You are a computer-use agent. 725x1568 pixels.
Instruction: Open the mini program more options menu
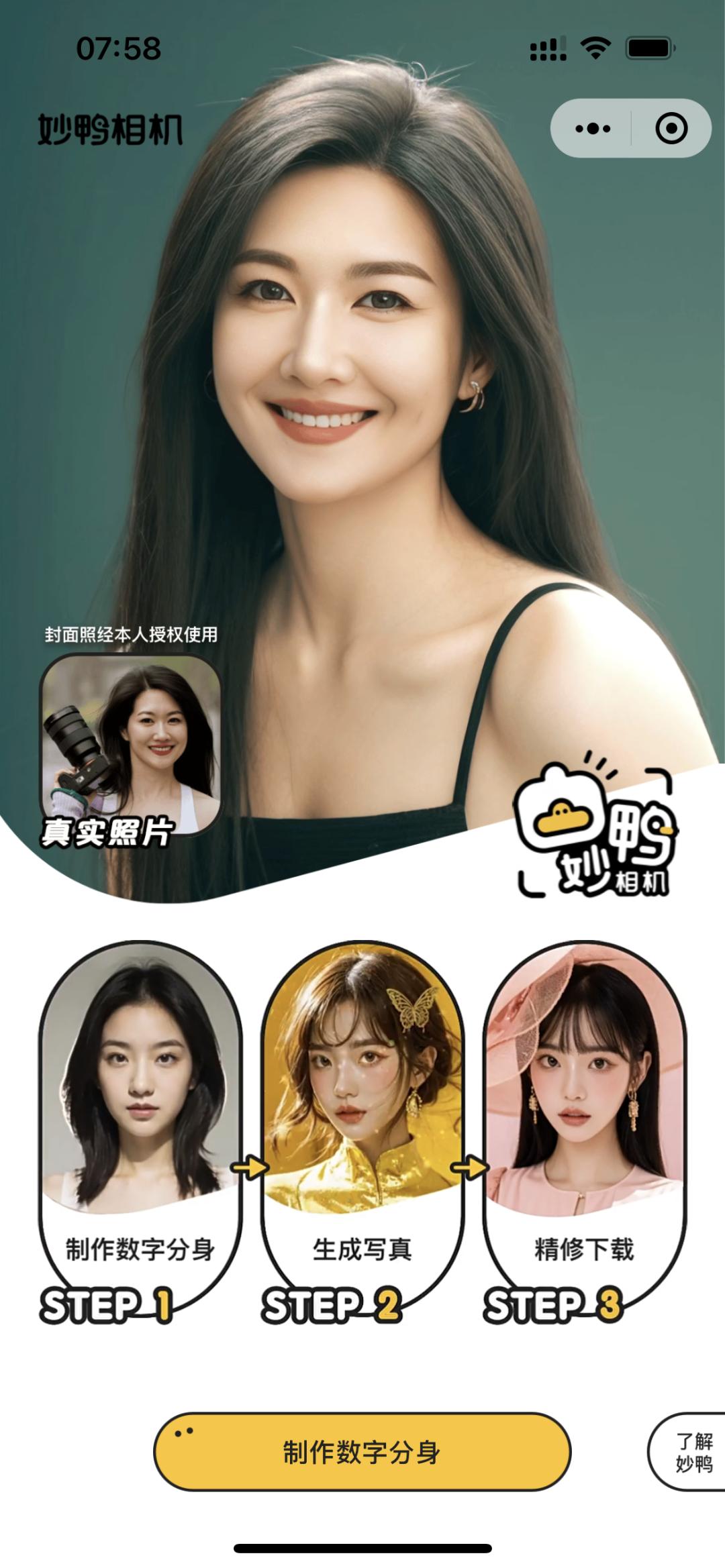click(x=592, y=128)
